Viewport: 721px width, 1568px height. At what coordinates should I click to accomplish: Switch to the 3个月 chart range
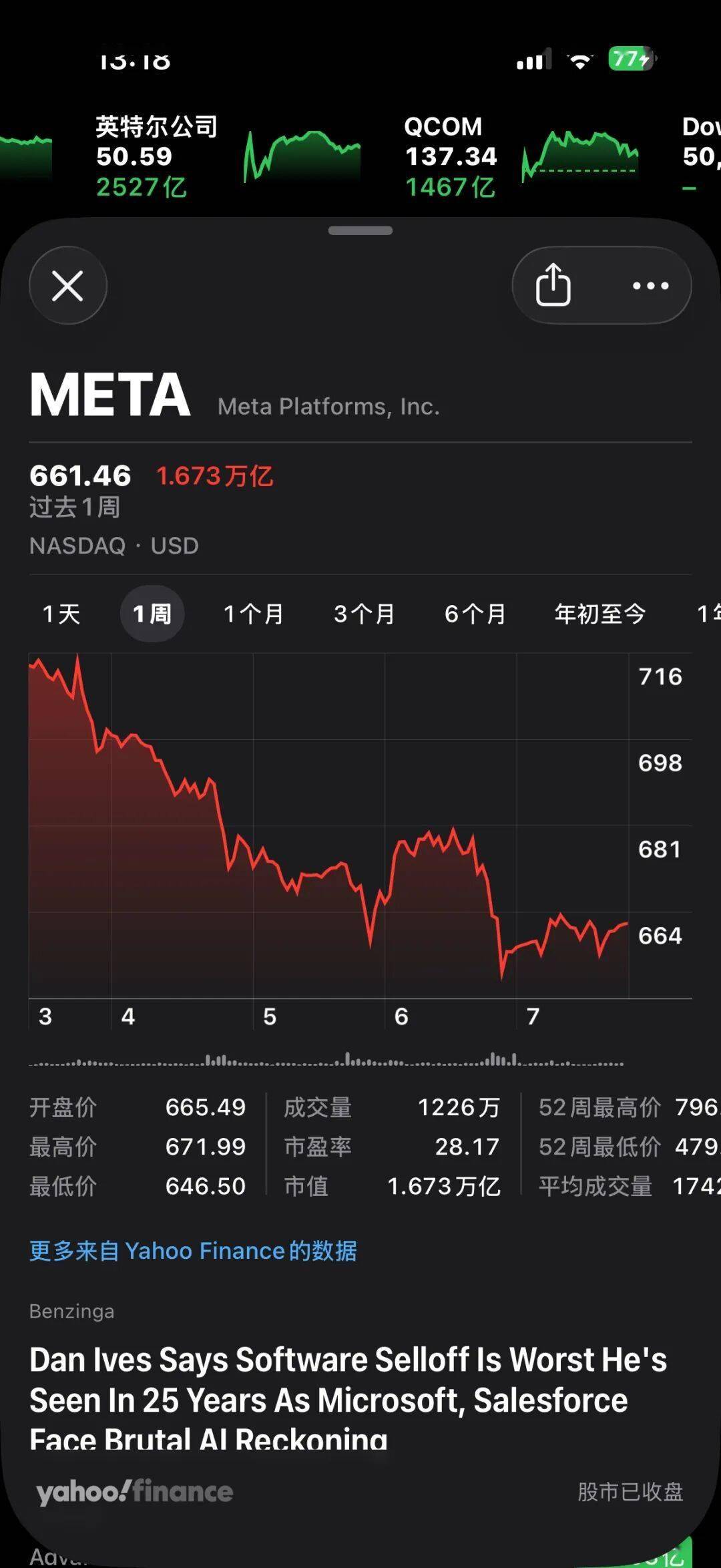(x=364, y=614)
